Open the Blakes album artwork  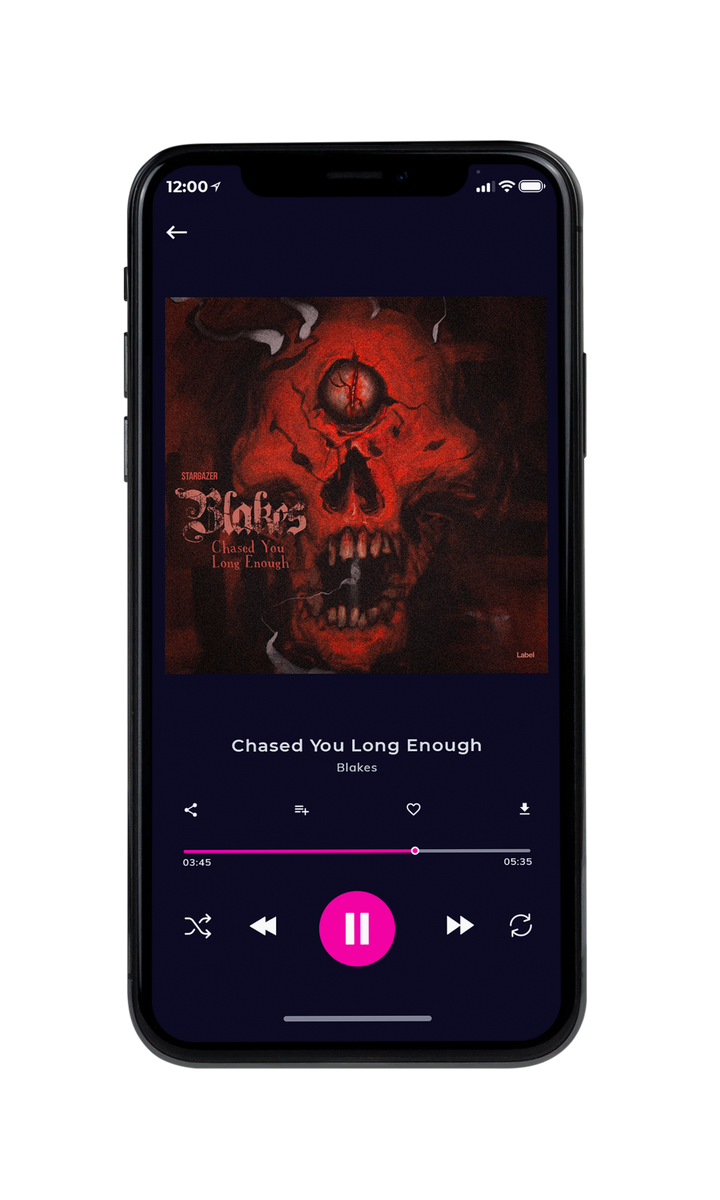click(x=357, y=485)
